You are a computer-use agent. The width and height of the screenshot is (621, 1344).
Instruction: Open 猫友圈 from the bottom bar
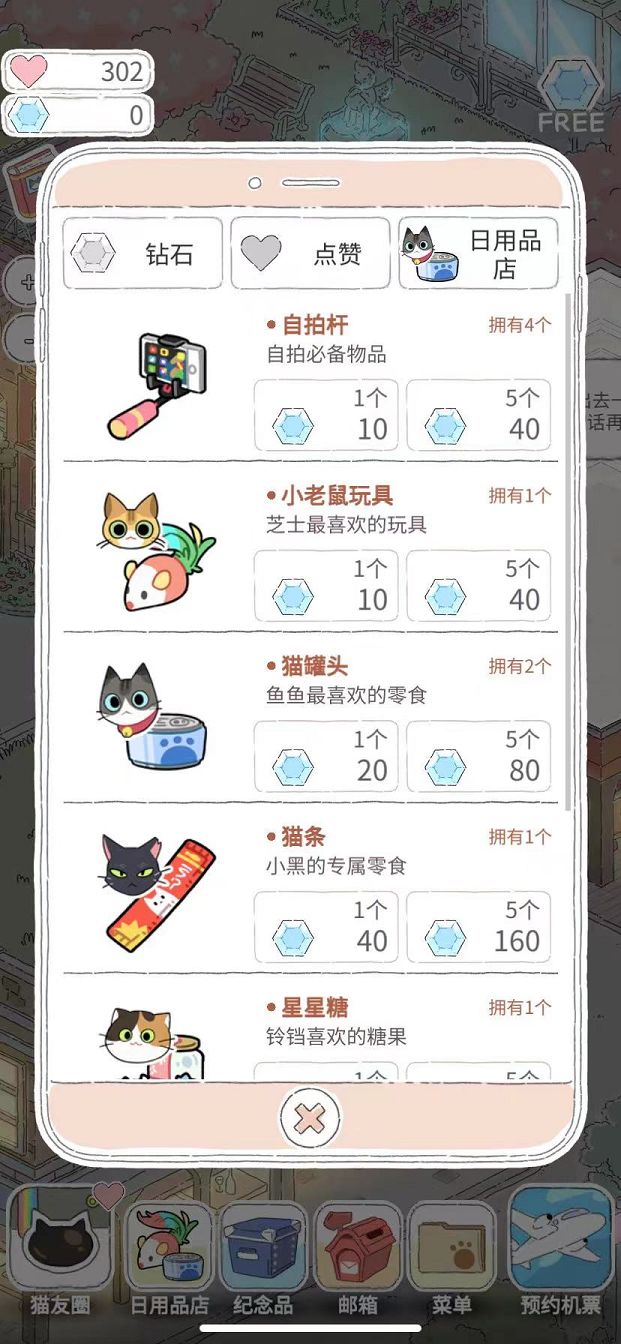tap(62, 1250)
